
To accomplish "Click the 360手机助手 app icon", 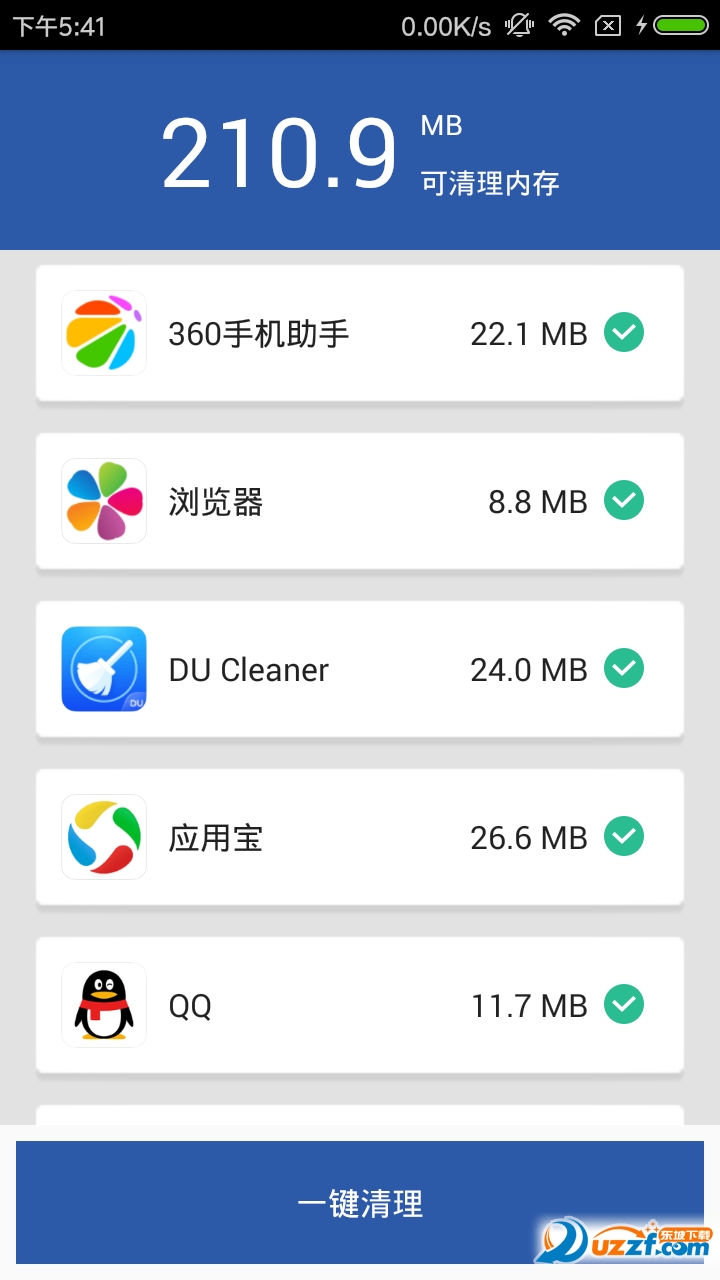I will [103, 332].
